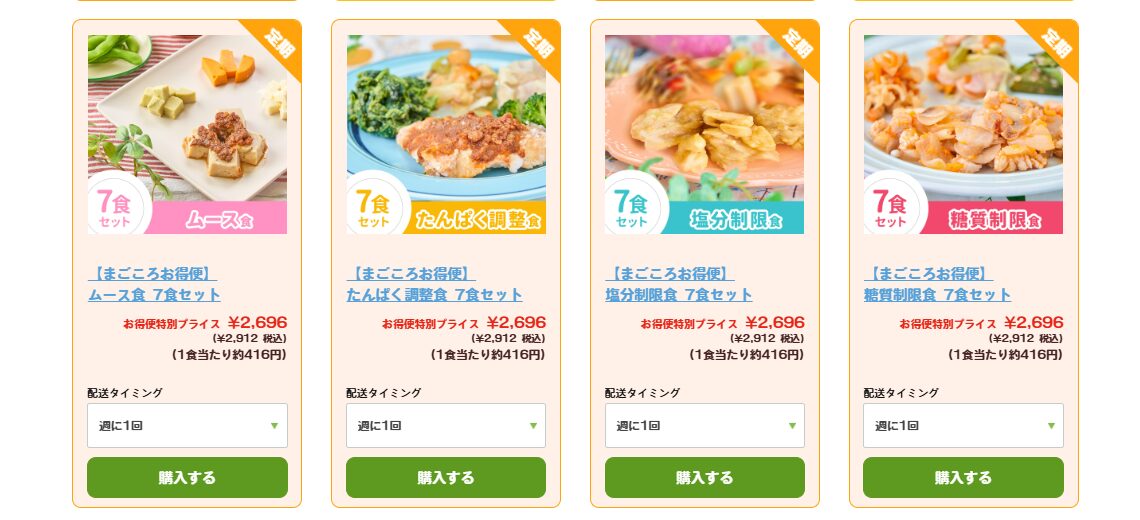The image size is (1140, 520).
Task: Tap 購入する for ムース食 set
Action: pos(187,477)
